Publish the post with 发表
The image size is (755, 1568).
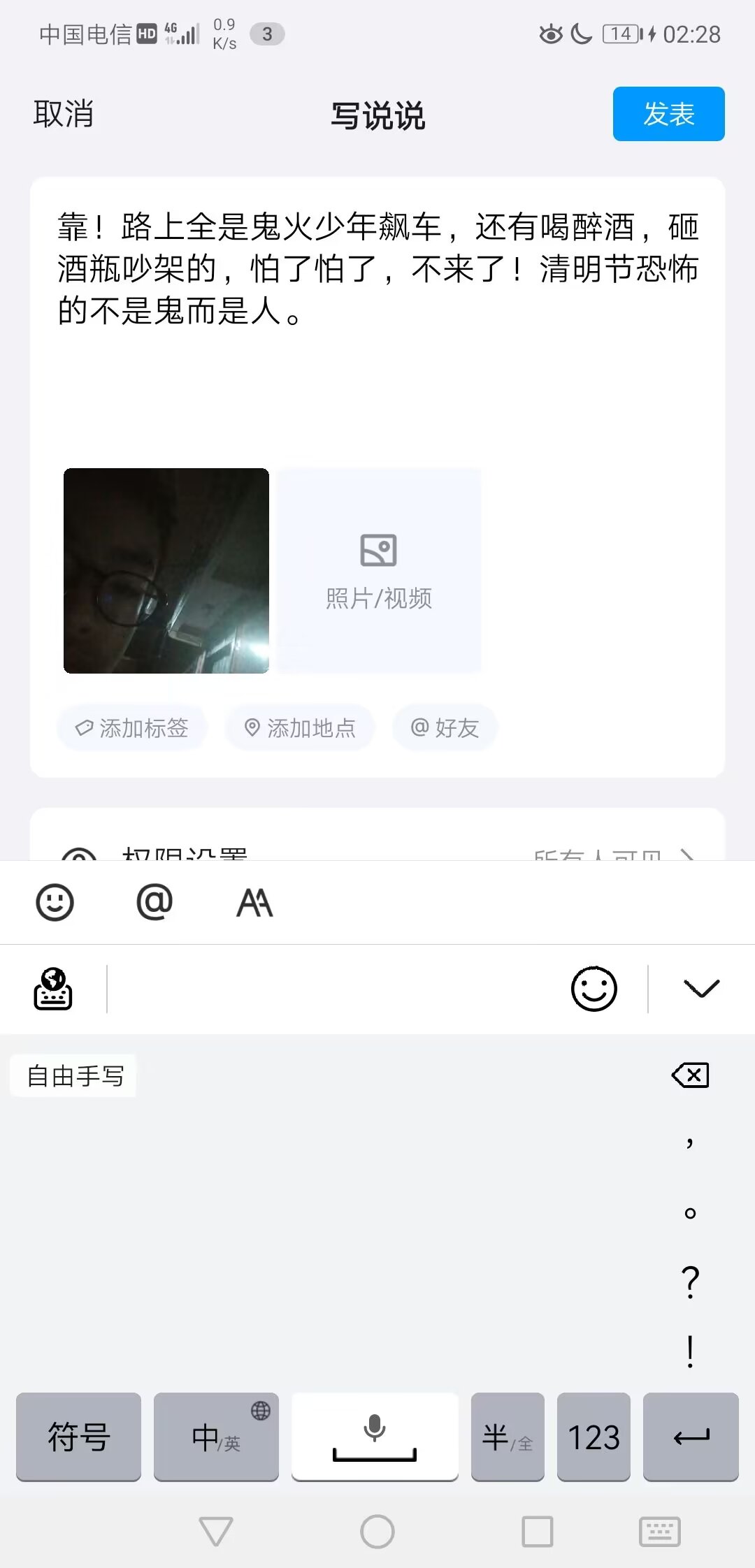(x=668, y=114)
